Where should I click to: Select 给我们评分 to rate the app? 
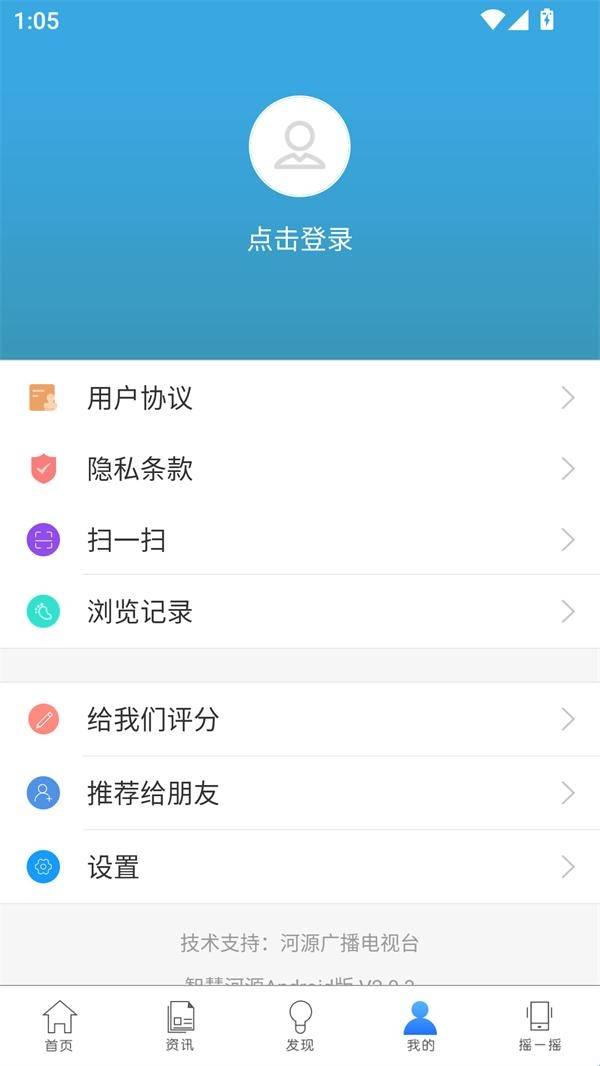pyautogui.click(x=300, y=719)
